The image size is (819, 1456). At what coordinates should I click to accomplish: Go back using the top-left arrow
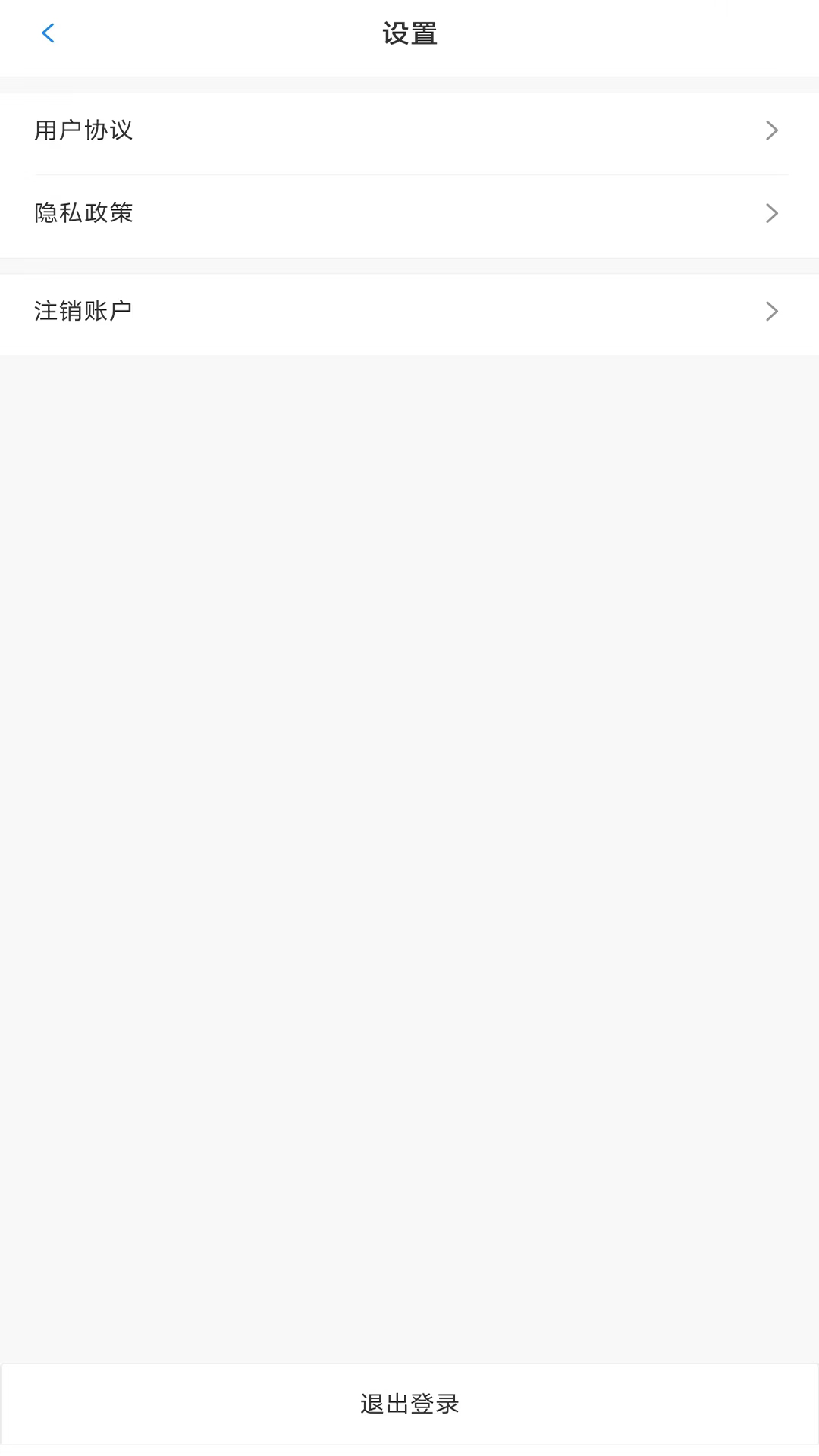coord(48,33)
